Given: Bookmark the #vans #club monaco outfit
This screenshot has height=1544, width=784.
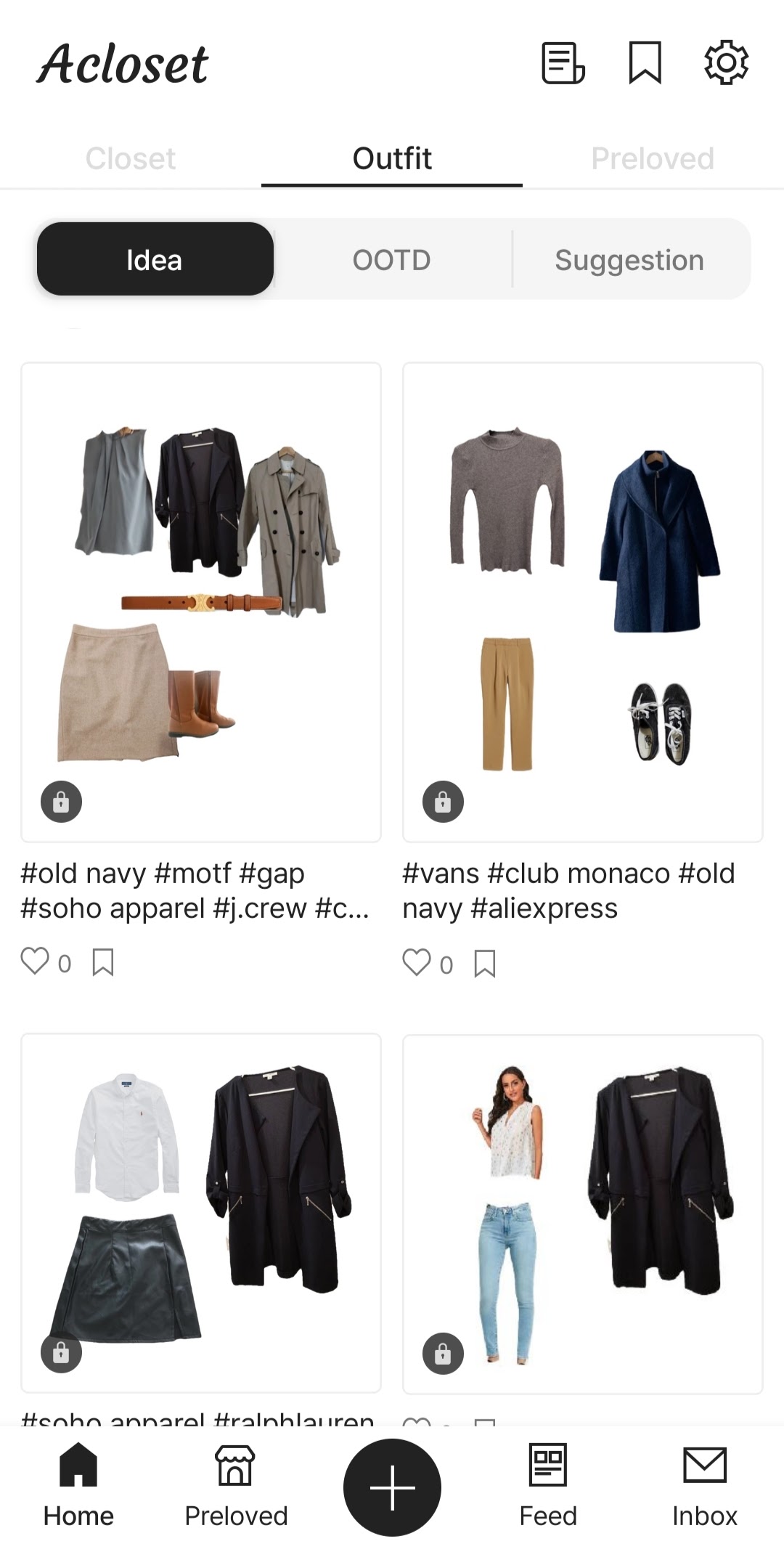Looking at the screenshot, I should coord(485,964).
